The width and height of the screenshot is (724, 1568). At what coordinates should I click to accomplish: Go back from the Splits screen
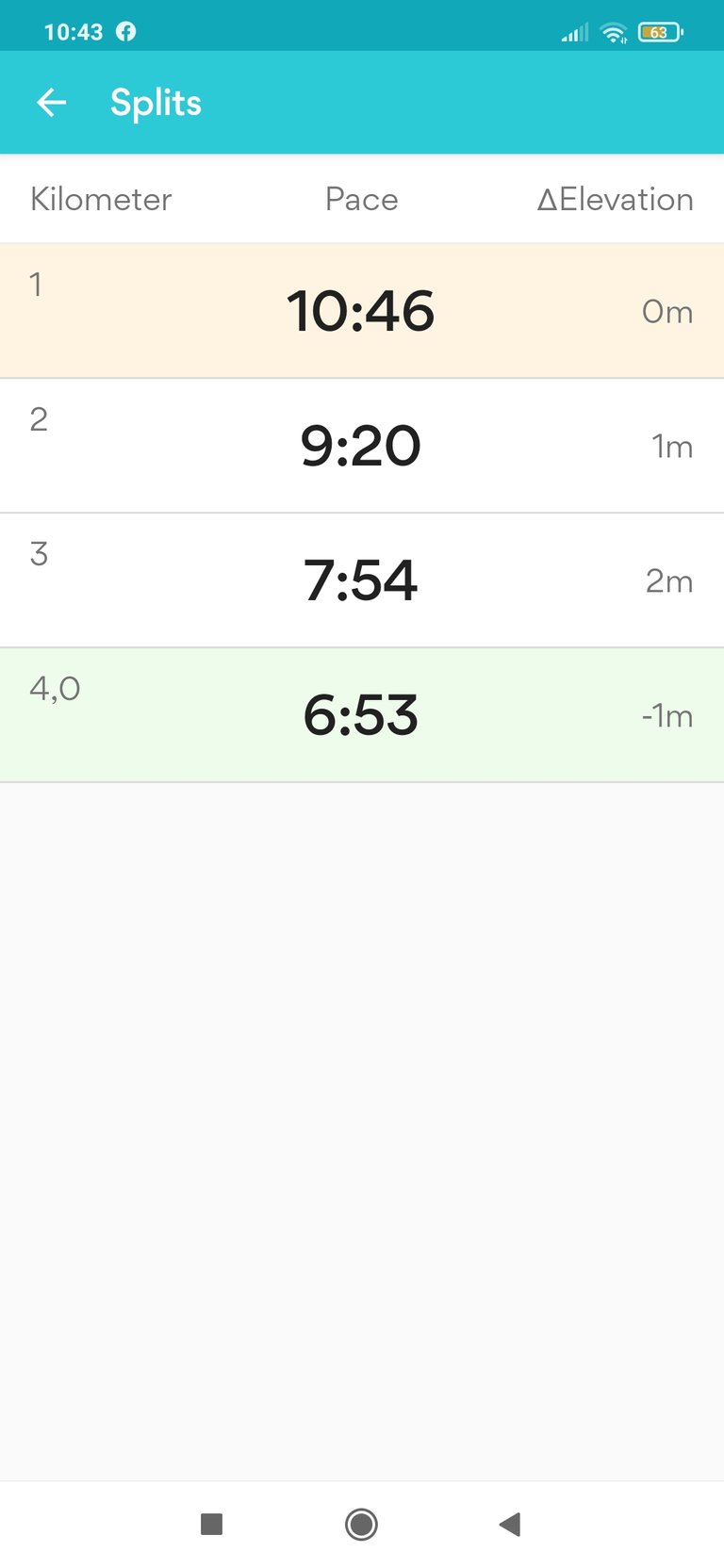[x=52, y=103]
